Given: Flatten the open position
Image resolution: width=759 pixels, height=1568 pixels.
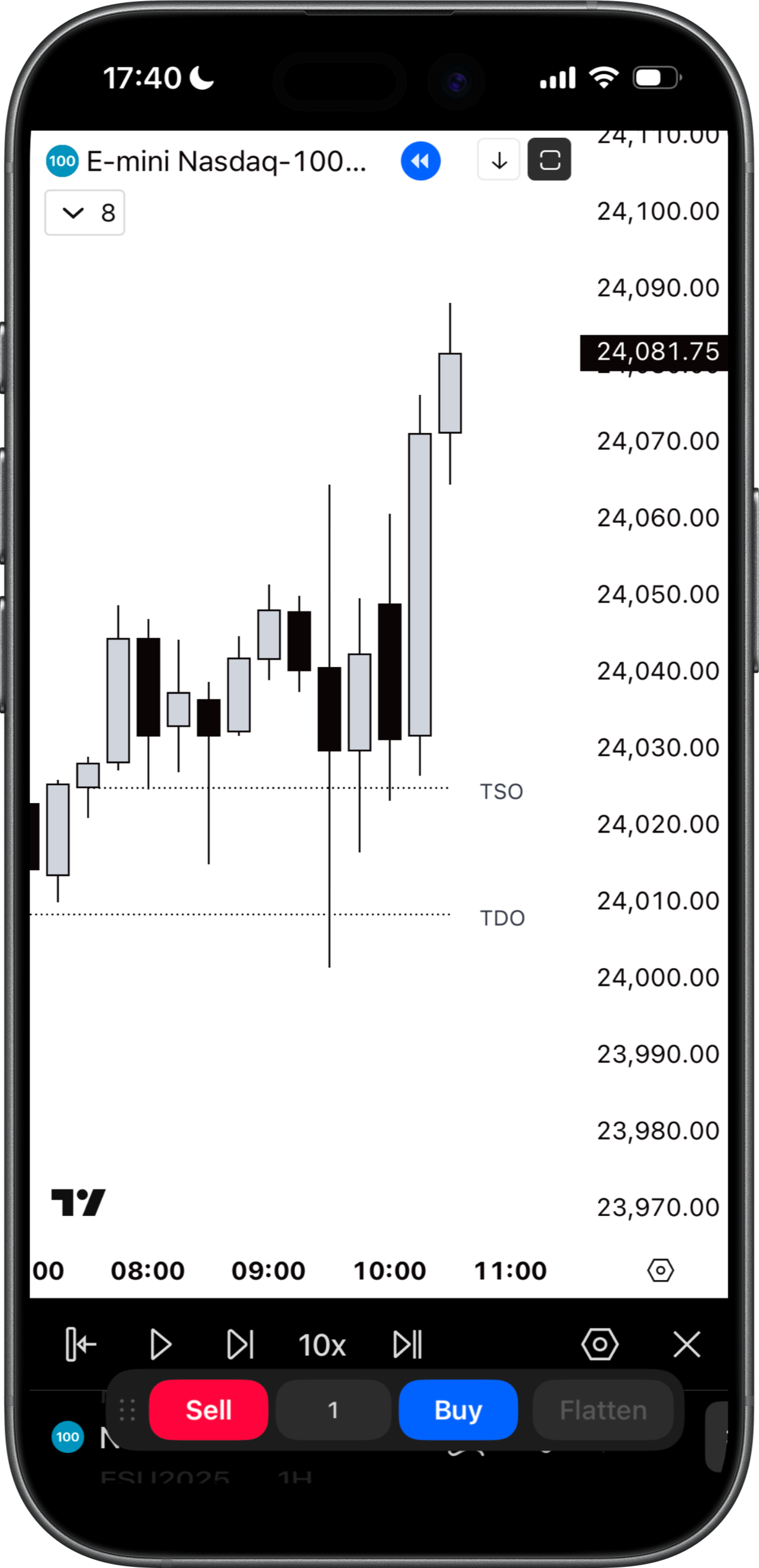Looking at the screenshot, I should pyautogui.click(x=603, y=1410).
